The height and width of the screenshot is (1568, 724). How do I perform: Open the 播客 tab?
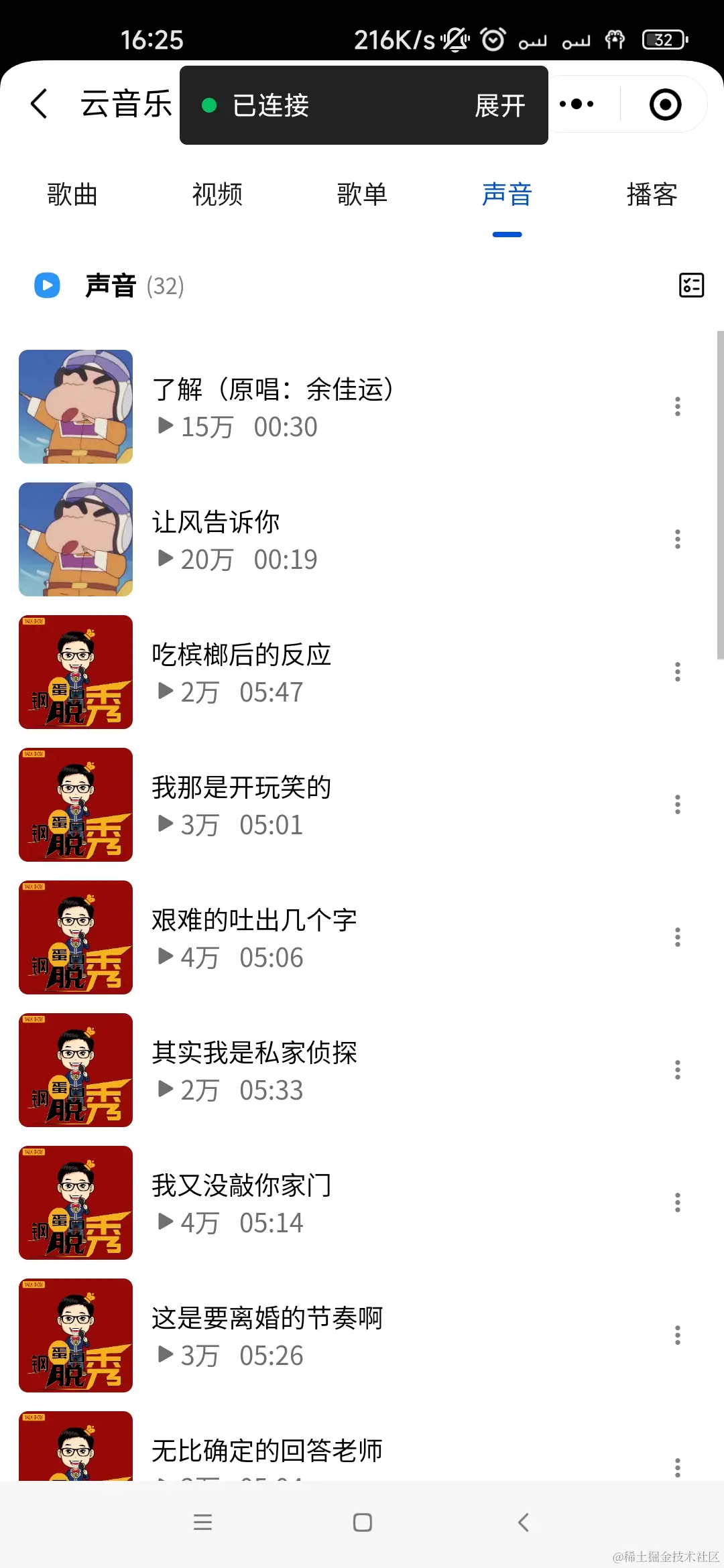pyautogui.click(x=651, y=195)
